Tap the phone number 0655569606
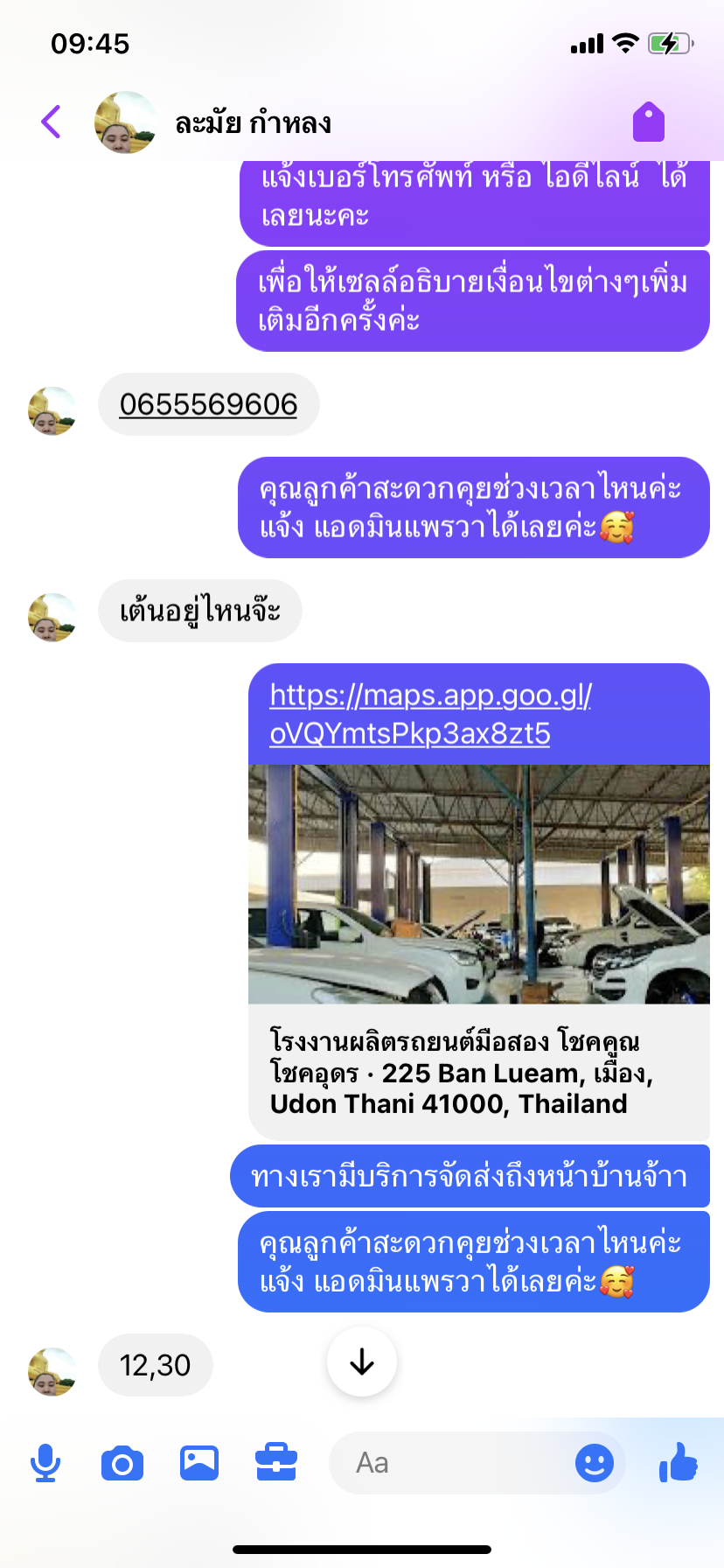The height and width of the screenshot is (1568, 724). (x=208, y=404)
